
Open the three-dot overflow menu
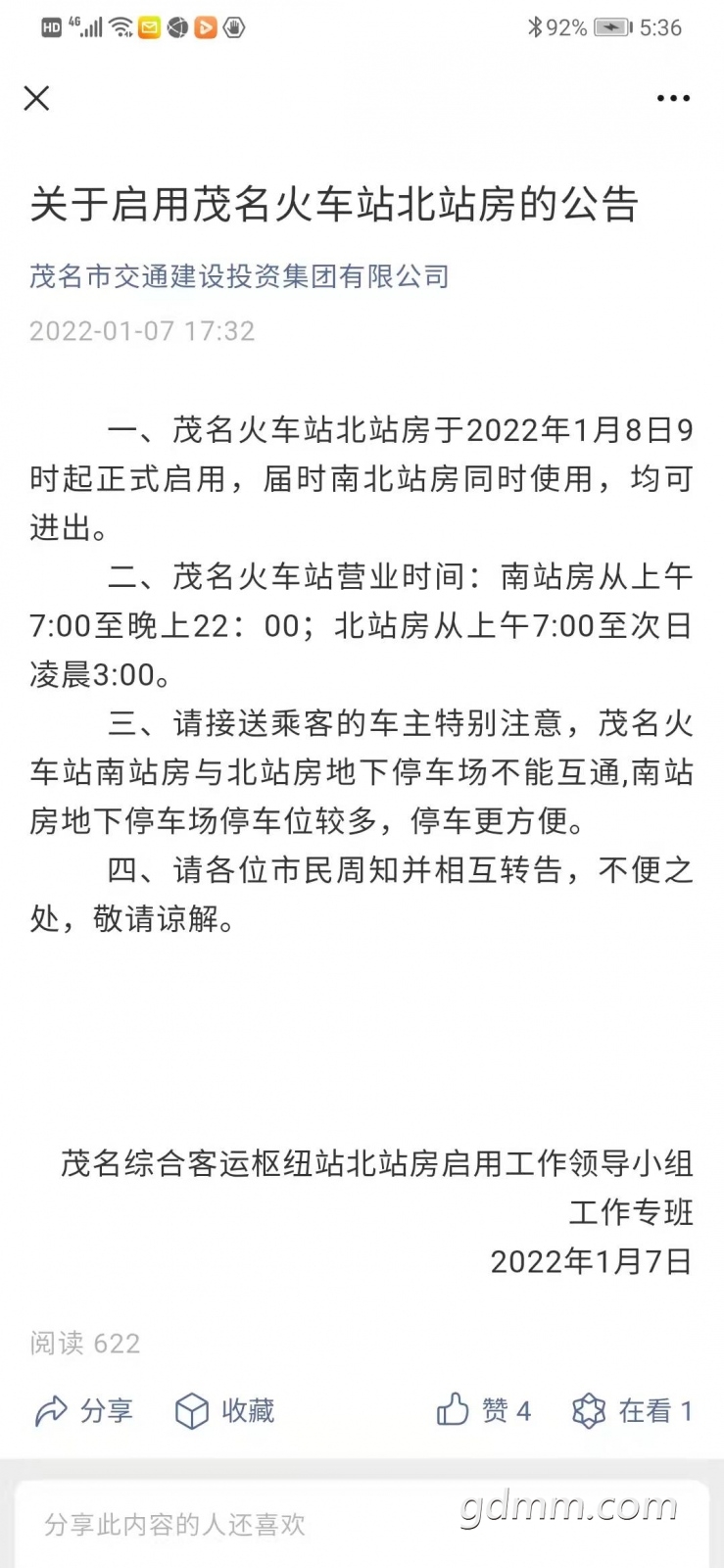tap(673, 98)
